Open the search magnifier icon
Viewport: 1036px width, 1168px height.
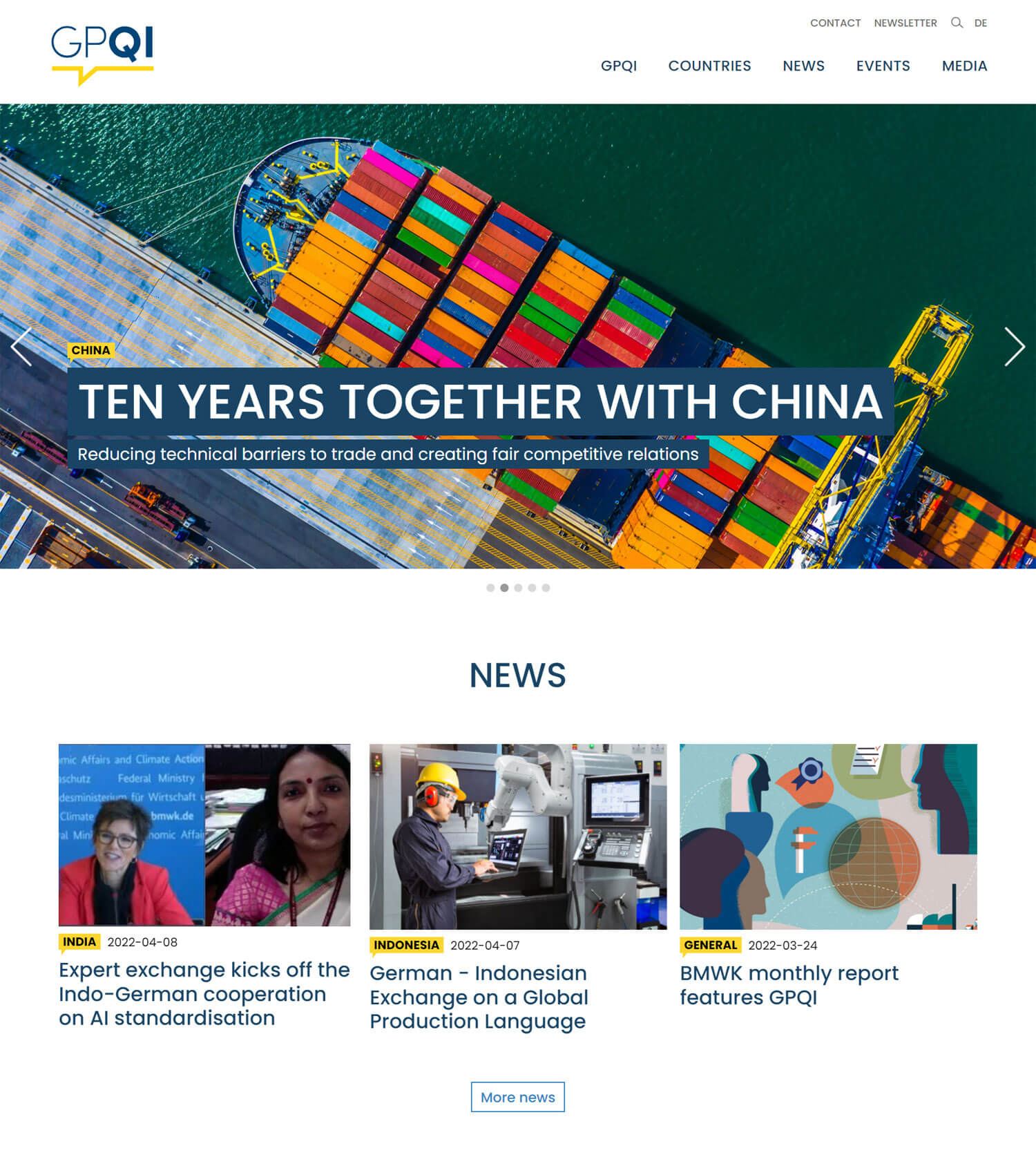pos(957,23)
